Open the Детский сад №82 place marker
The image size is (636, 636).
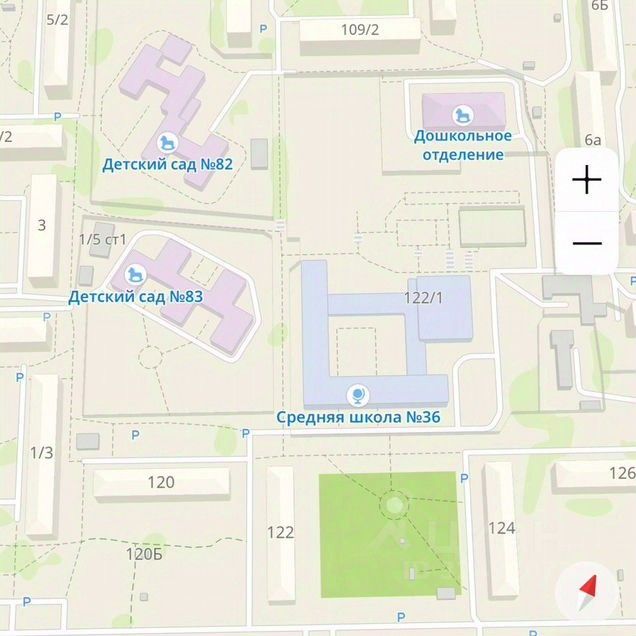(x=168, y=141)
